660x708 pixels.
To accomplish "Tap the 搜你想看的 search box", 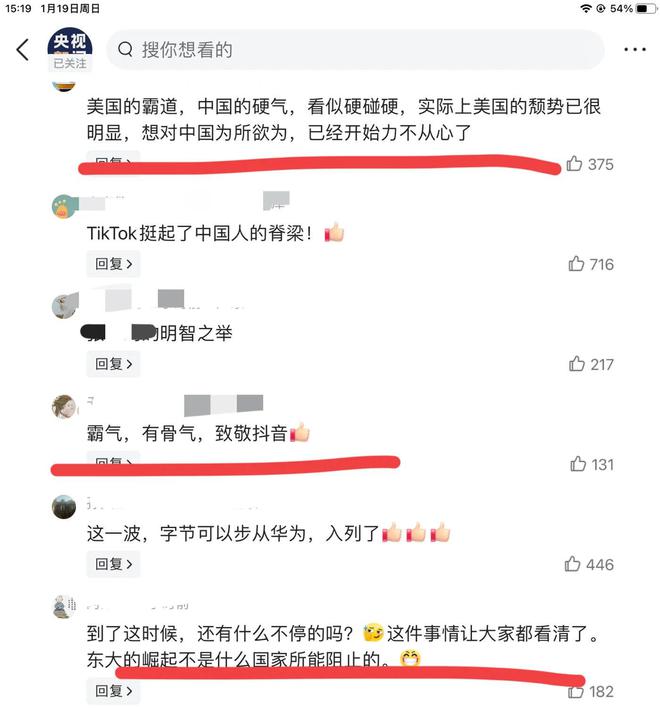I will [x=355, y=49].
